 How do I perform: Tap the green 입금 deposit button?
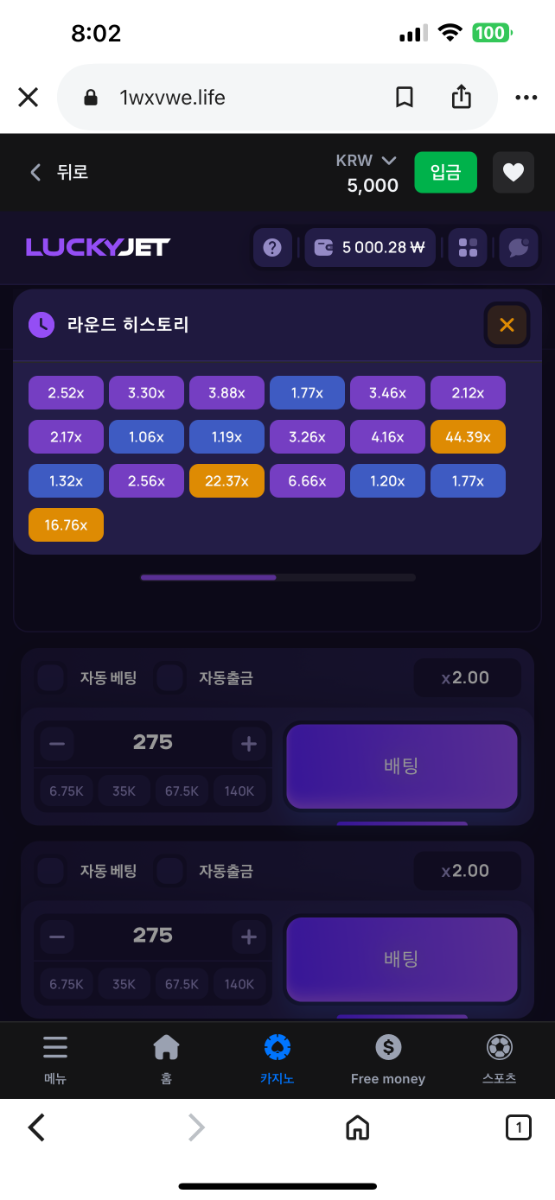click(x=446, y=172)
